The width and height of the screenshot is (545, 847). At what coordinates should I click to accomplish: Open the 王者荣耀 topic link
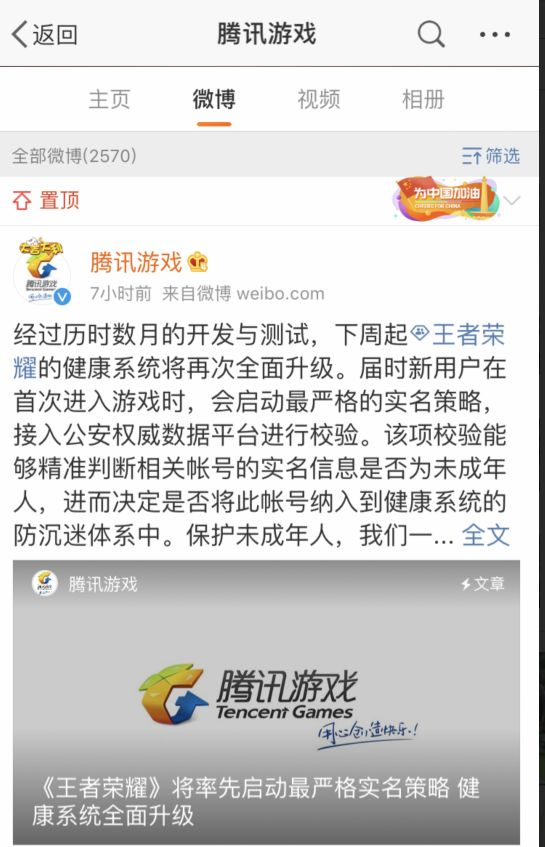pos(458,334)
